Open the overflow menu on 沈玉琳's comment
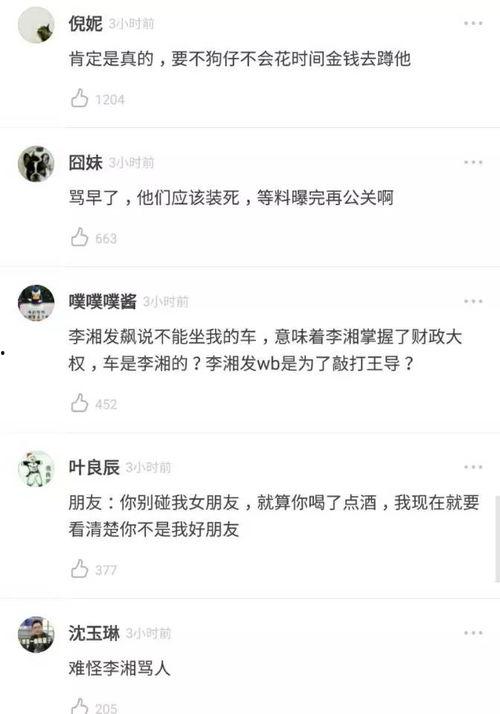500x714 pixels. (473, 633)
